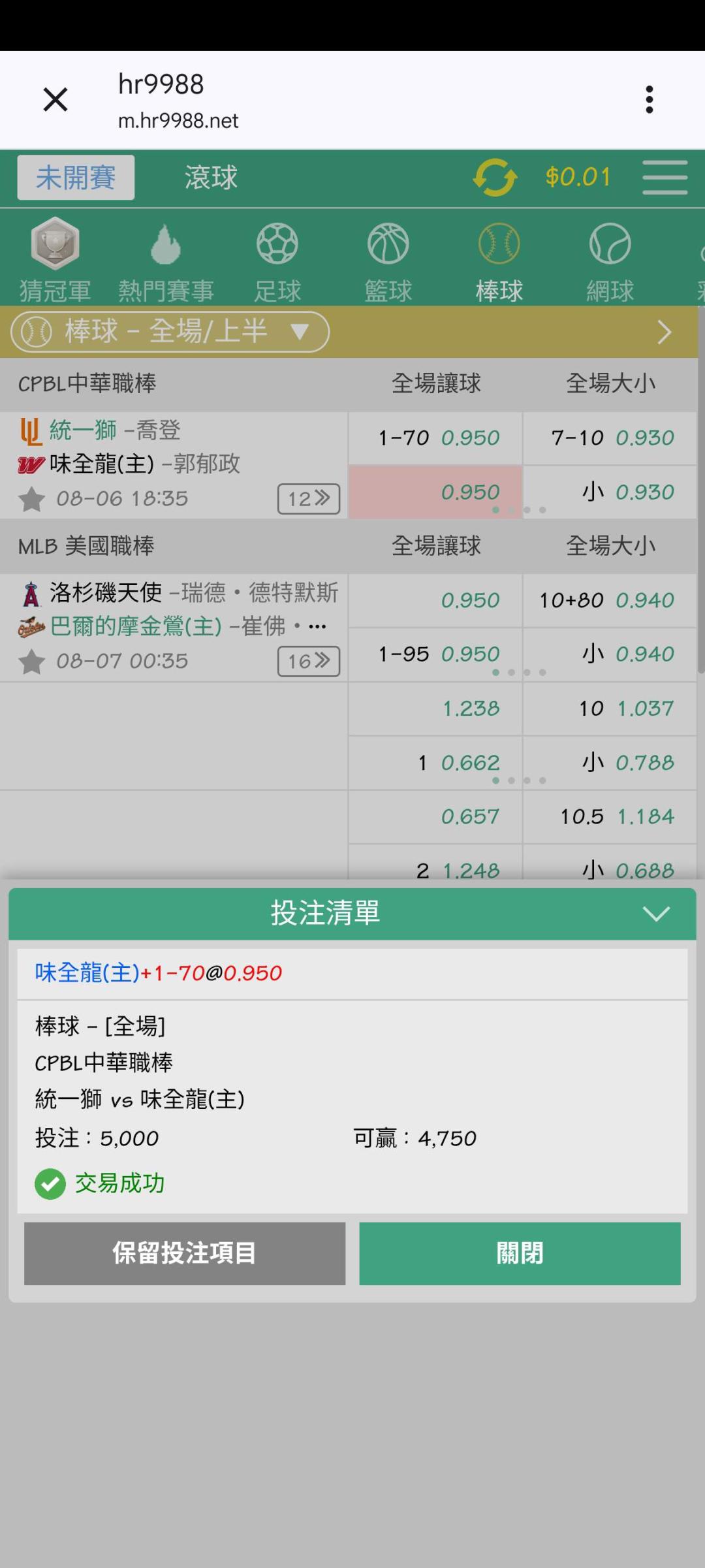The height and width of the screenshot is (1568, 705).
Task: Open more bets via the 16 button
Action: click(x=309, y=662)
